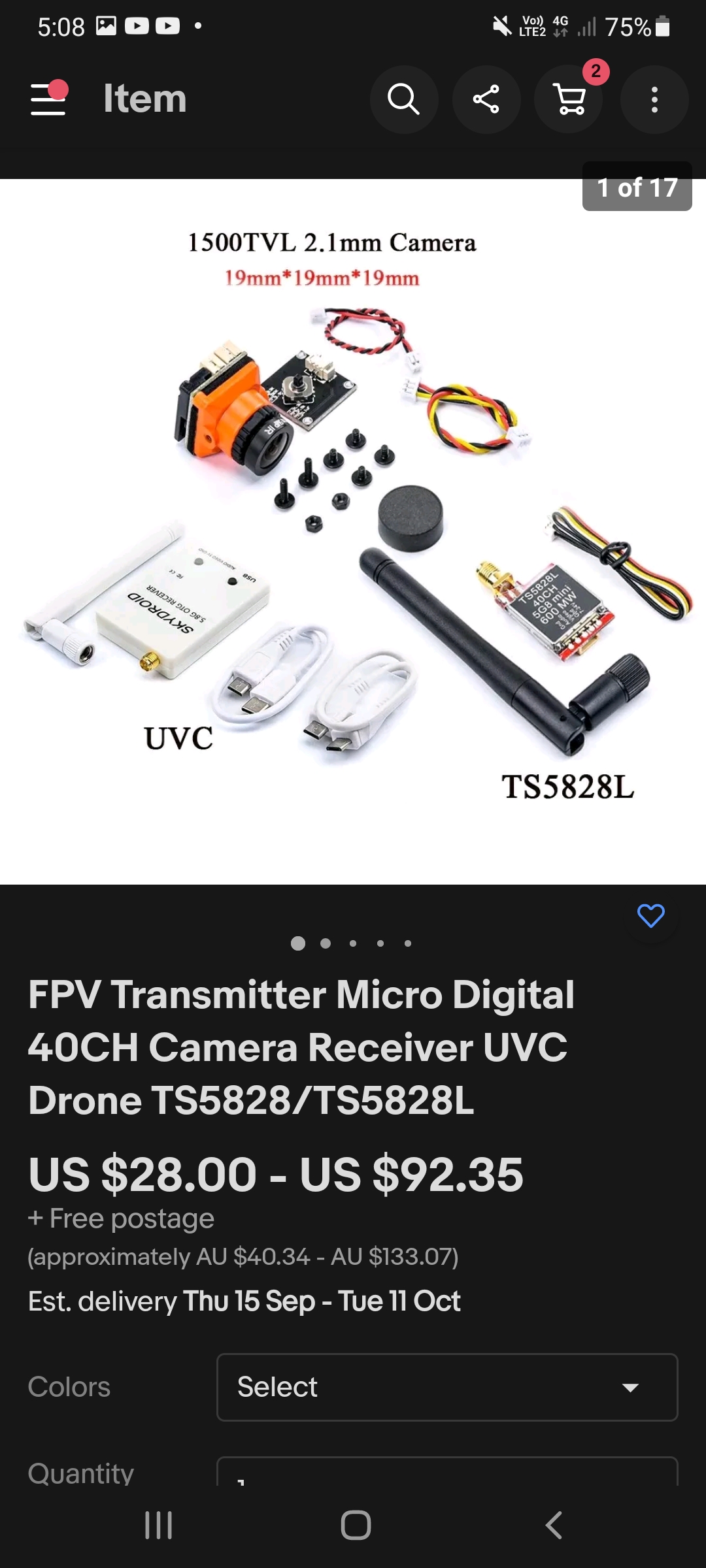Add item to watchlist via heart icon
706x1568 pixels.
point(650,916)
